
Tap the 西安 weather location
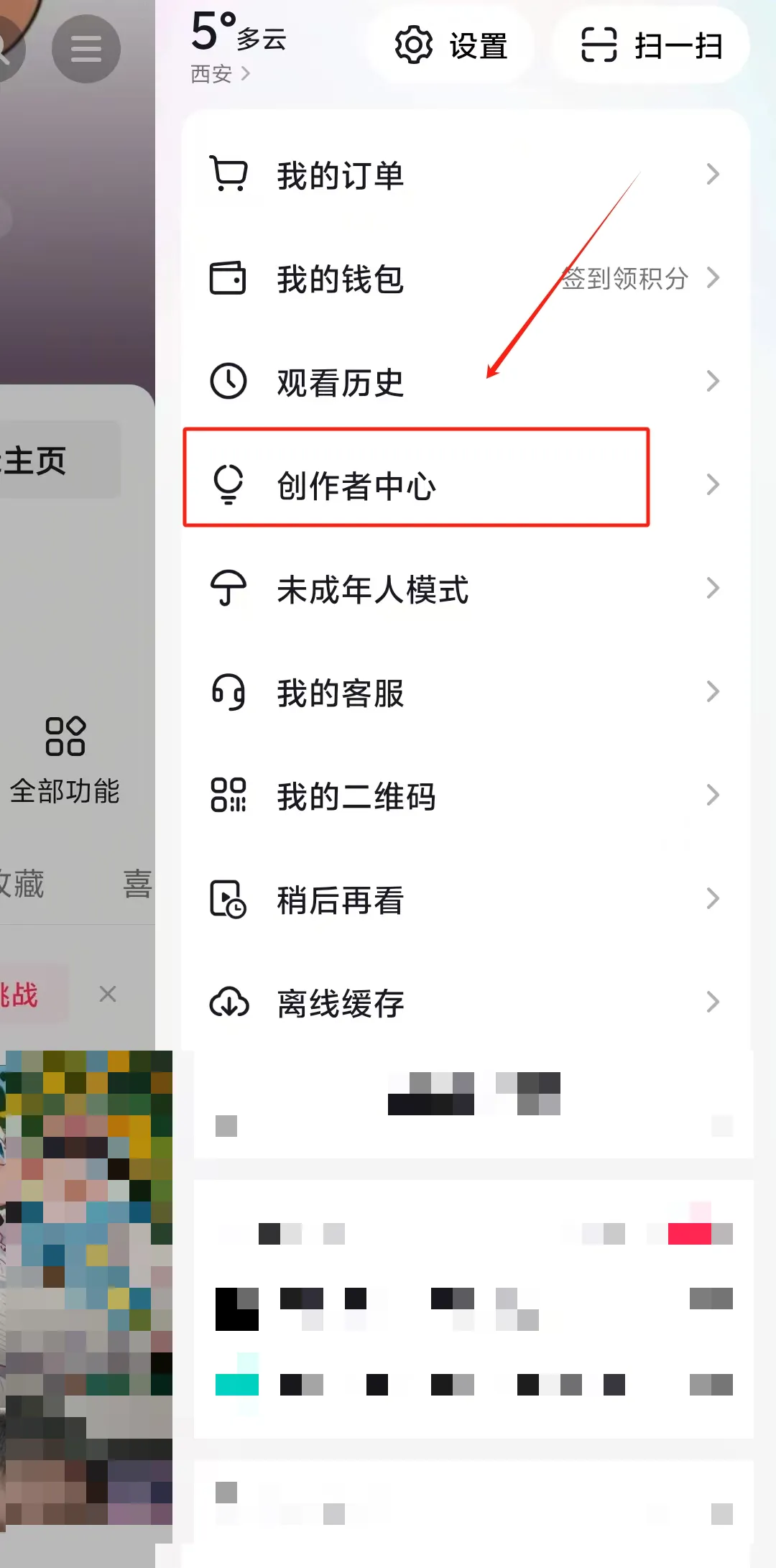(220, 73)
